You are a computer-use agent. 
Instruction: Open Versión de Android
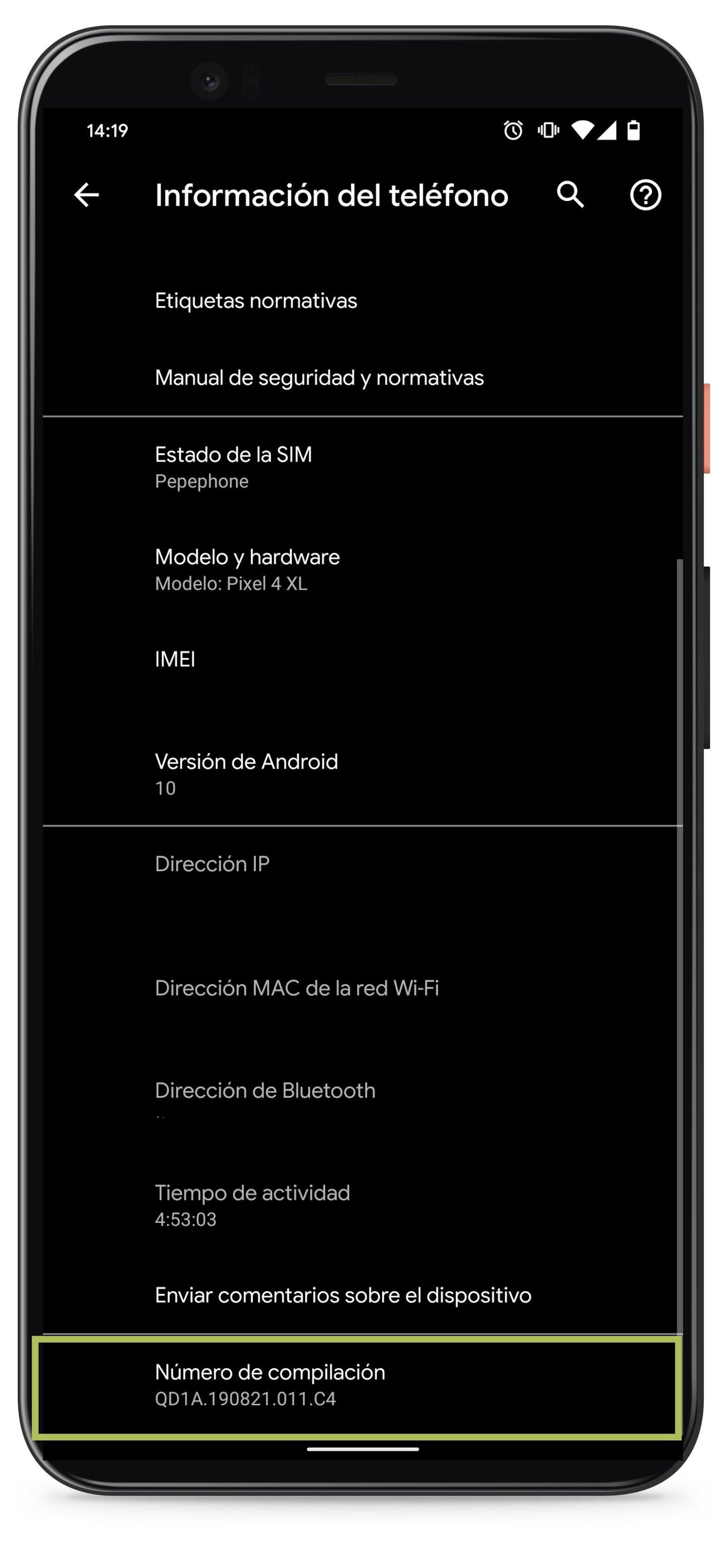point(246,773)
